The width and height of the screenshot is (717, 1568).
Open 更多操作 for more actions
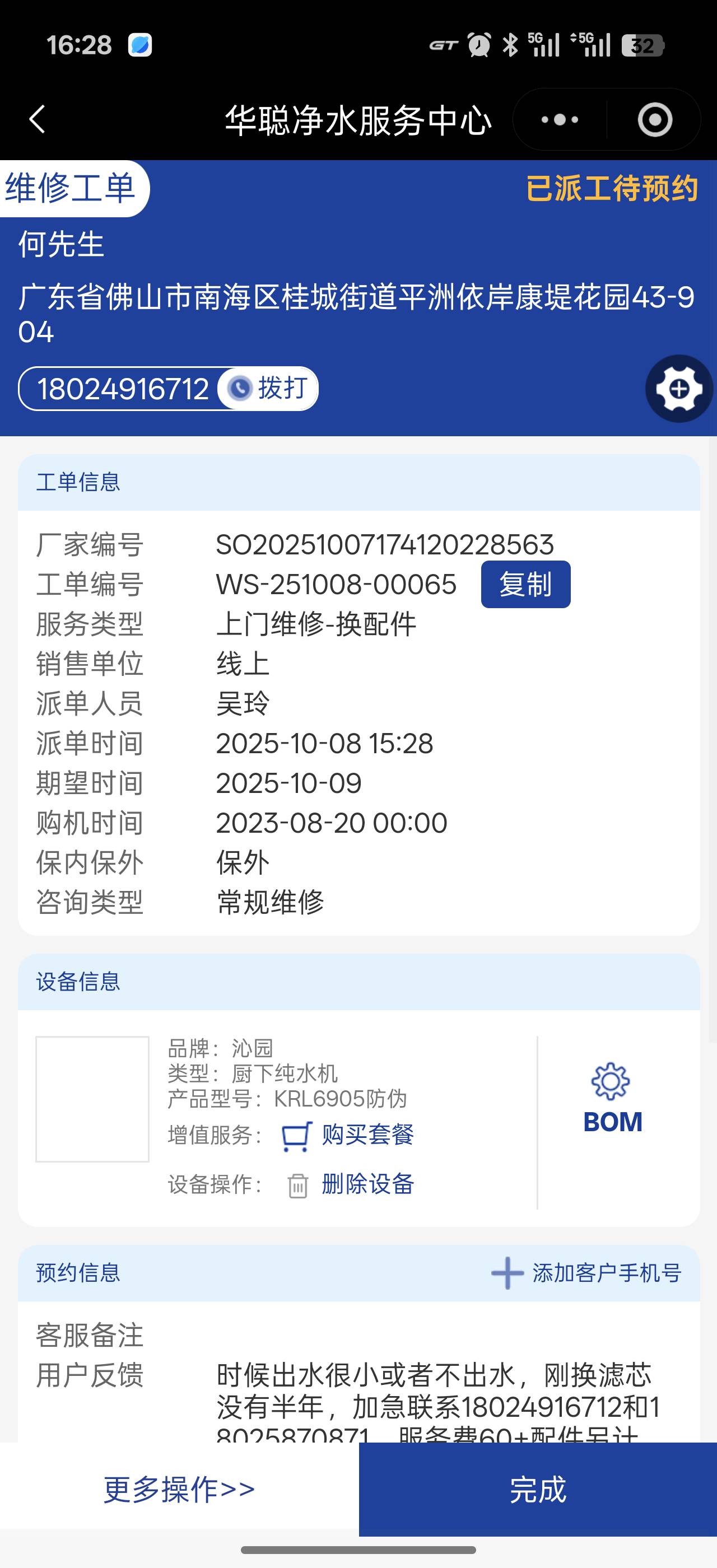coord(179,1489)
